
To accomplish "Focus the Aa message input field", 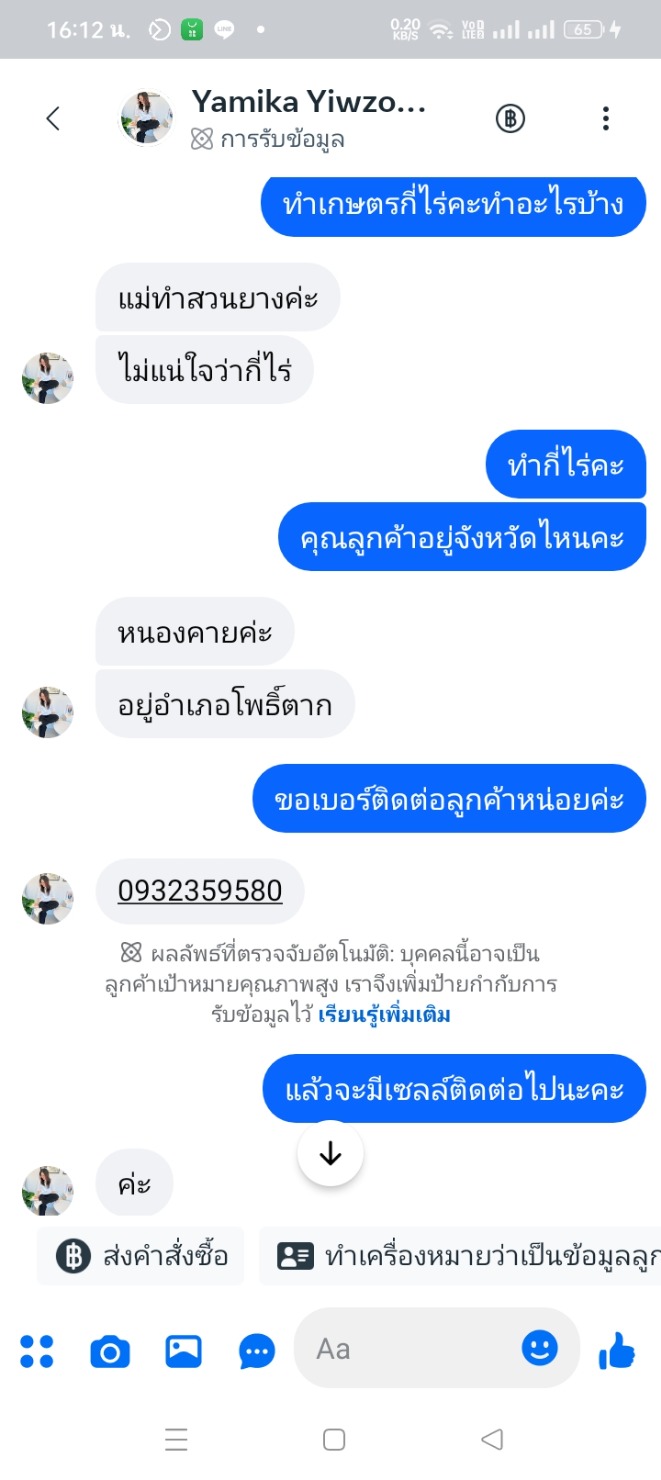I will coord(410,1349).
